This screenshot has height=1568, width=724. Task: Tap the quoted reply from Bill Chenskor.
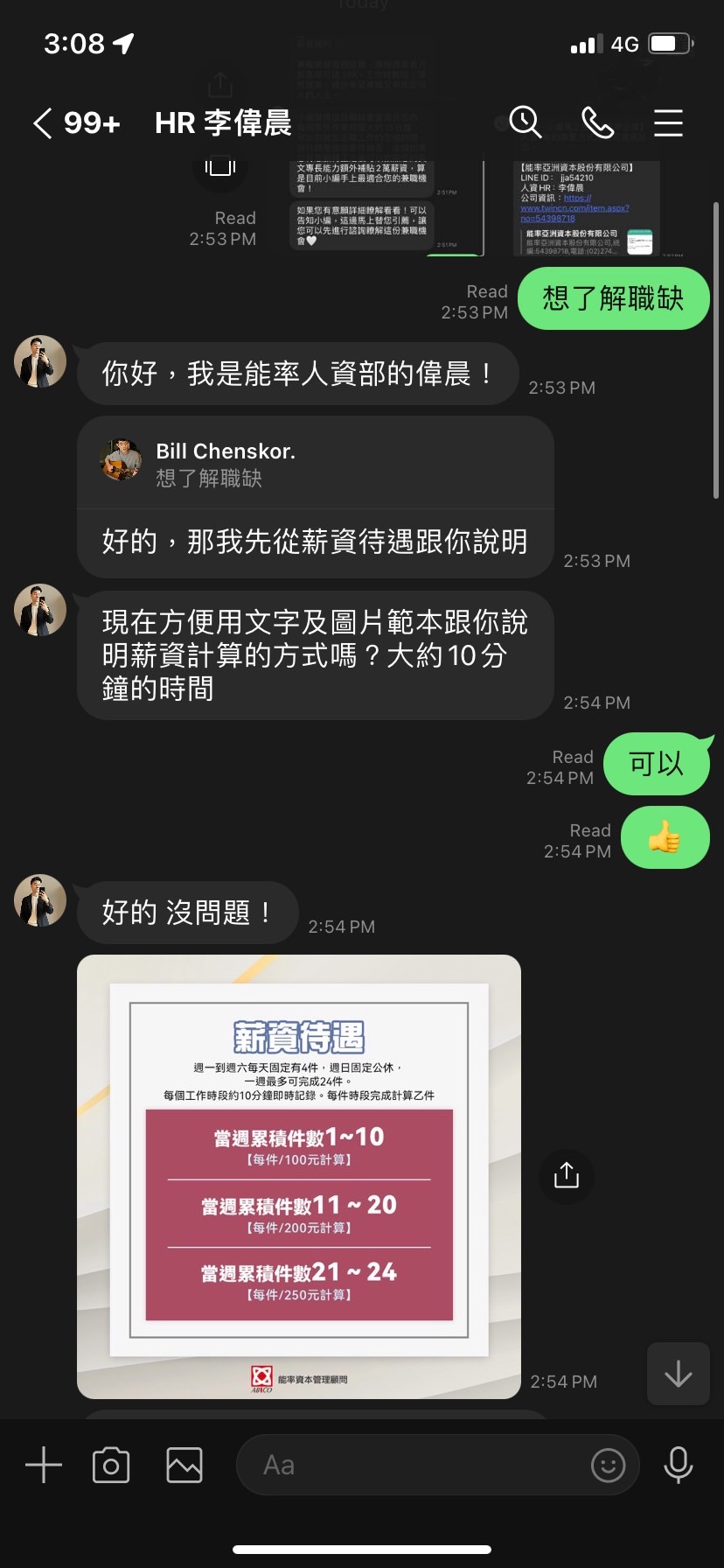point(315,464)
